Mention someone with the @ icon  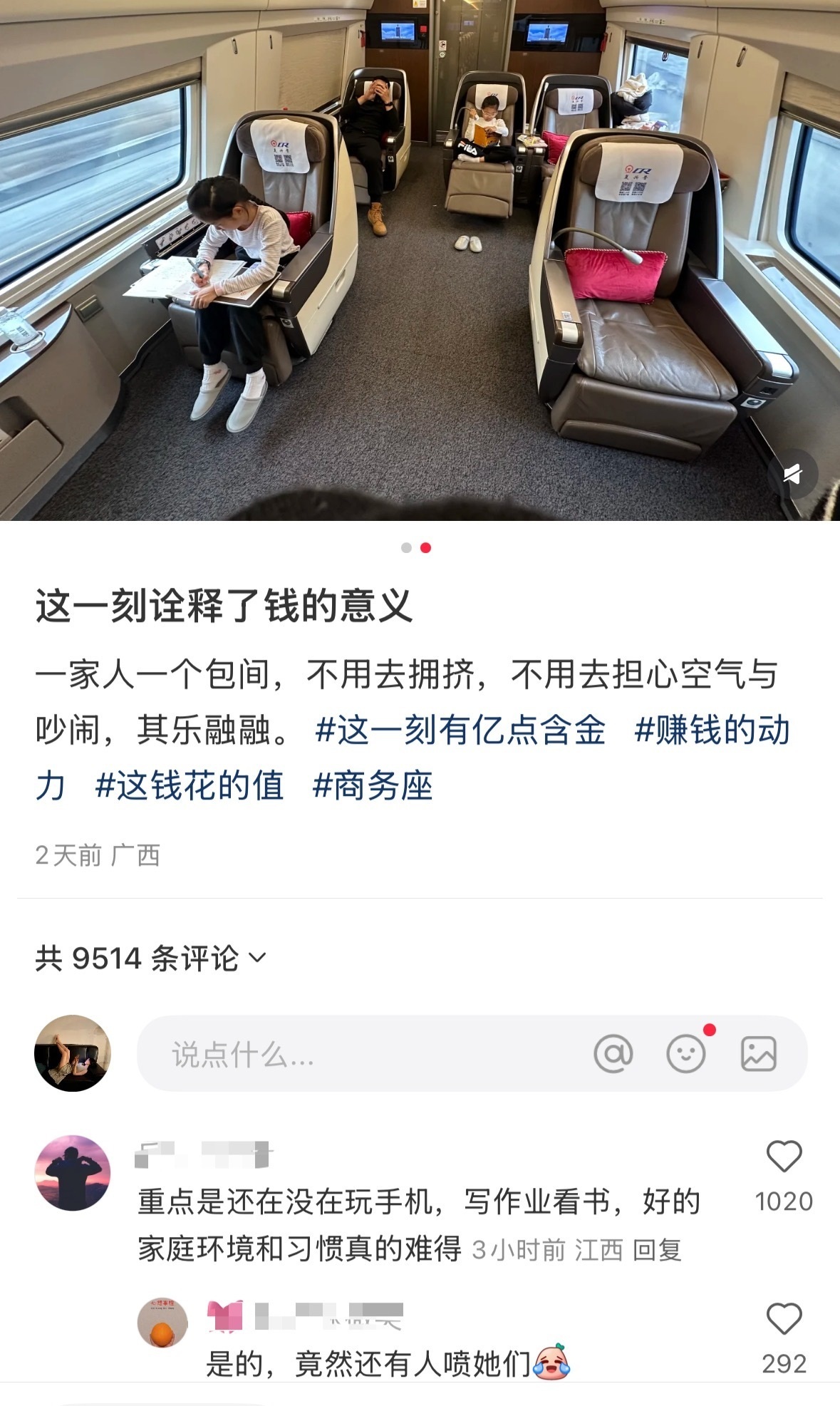click(x=613, y=1054)
